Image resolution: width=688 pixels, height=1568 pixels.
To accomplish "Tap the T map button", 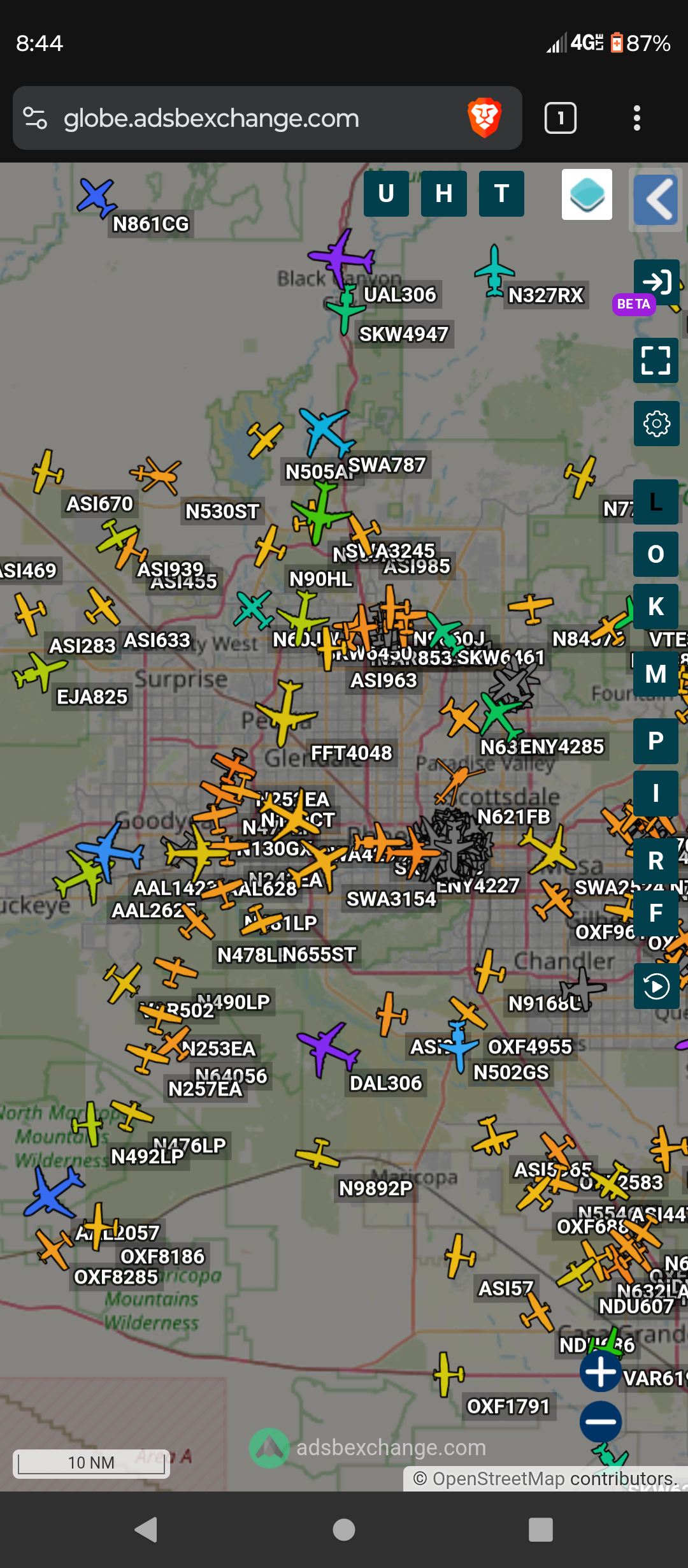I will [x=501, y=194].
